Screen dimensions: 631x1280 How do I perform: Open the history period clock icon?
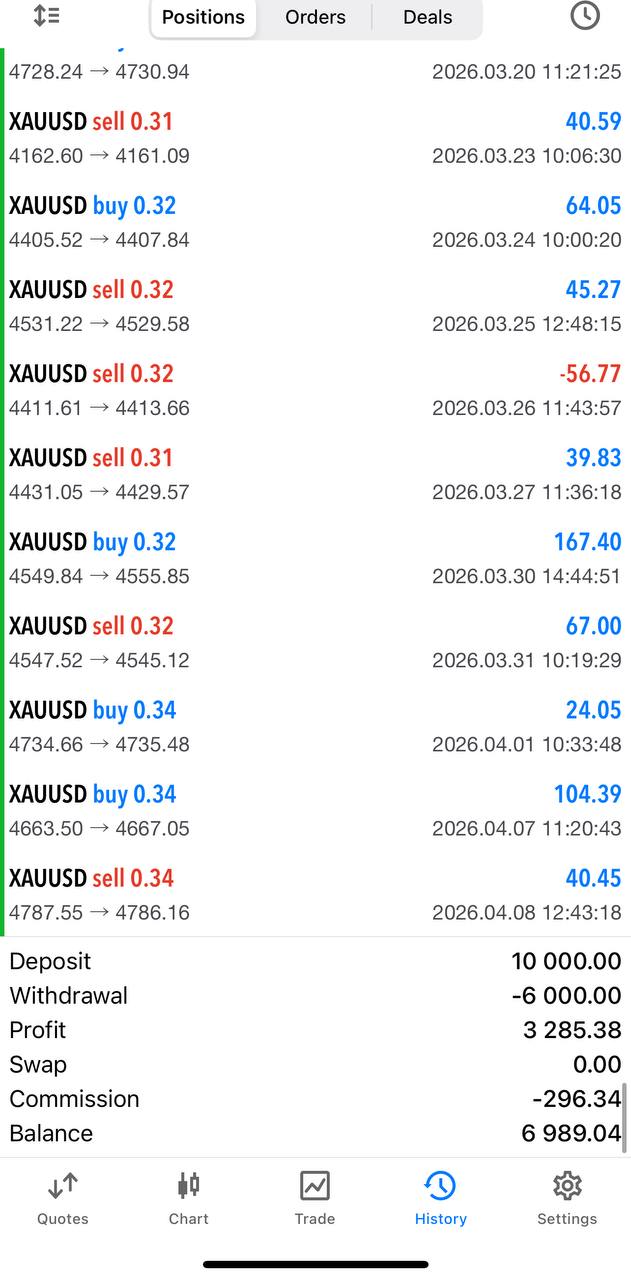(584, 16)
